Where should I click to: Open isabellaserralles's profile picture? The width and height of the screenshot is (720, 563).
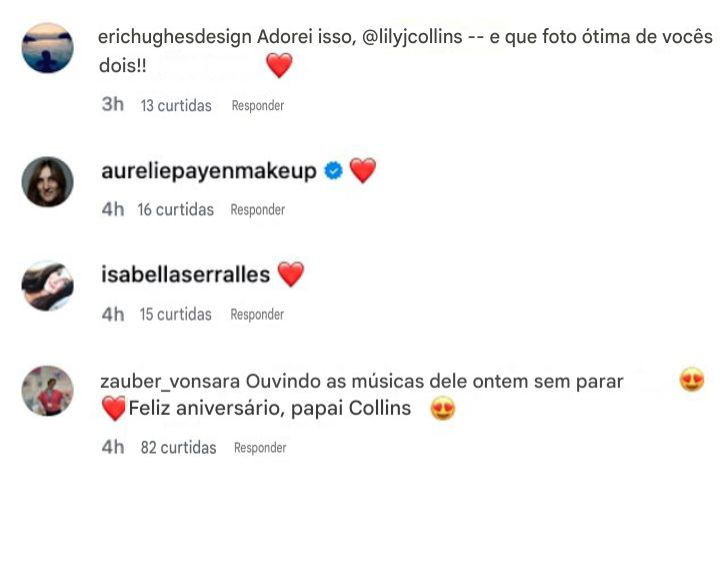(47, 285)
